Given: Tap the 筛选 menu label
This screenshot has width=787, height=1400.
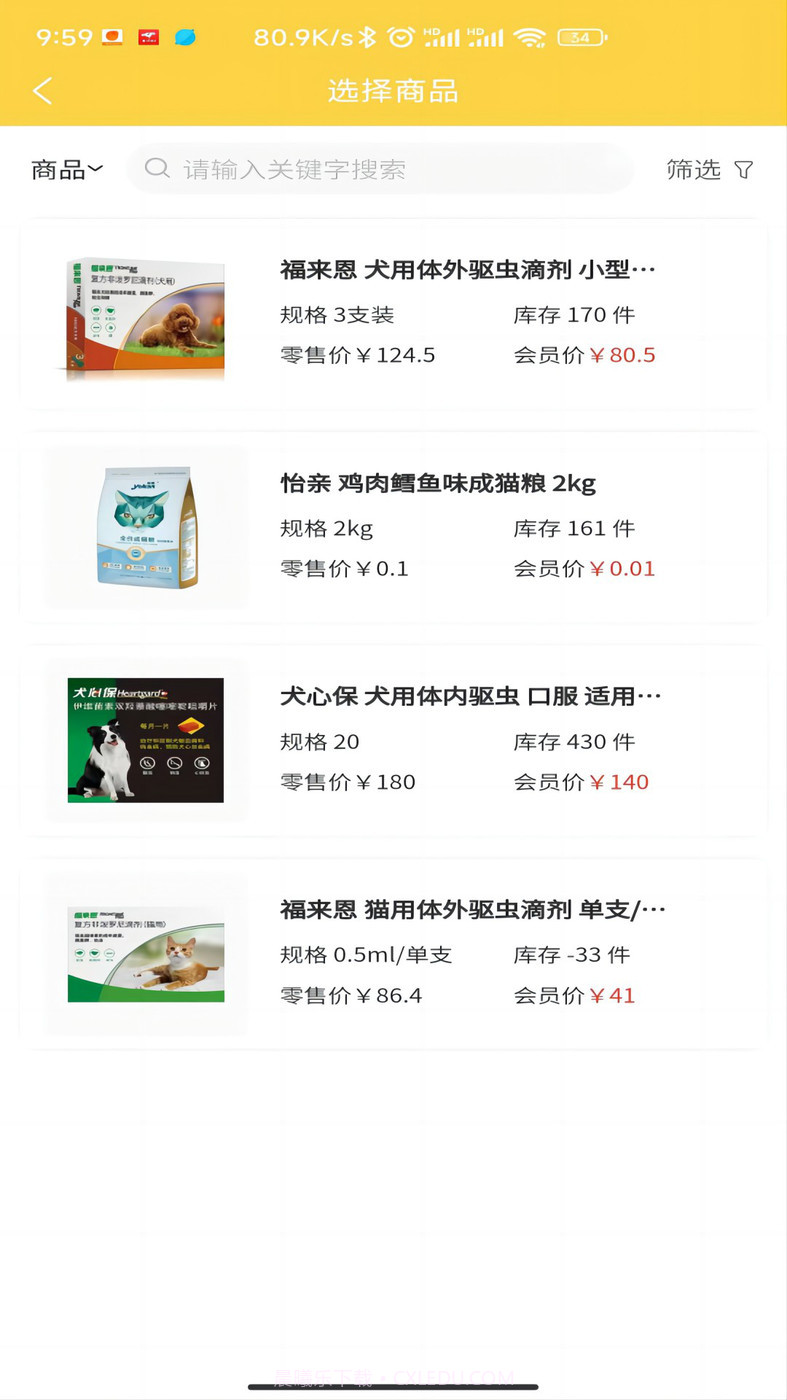Looking at the screenshot, I should (694, 170).
